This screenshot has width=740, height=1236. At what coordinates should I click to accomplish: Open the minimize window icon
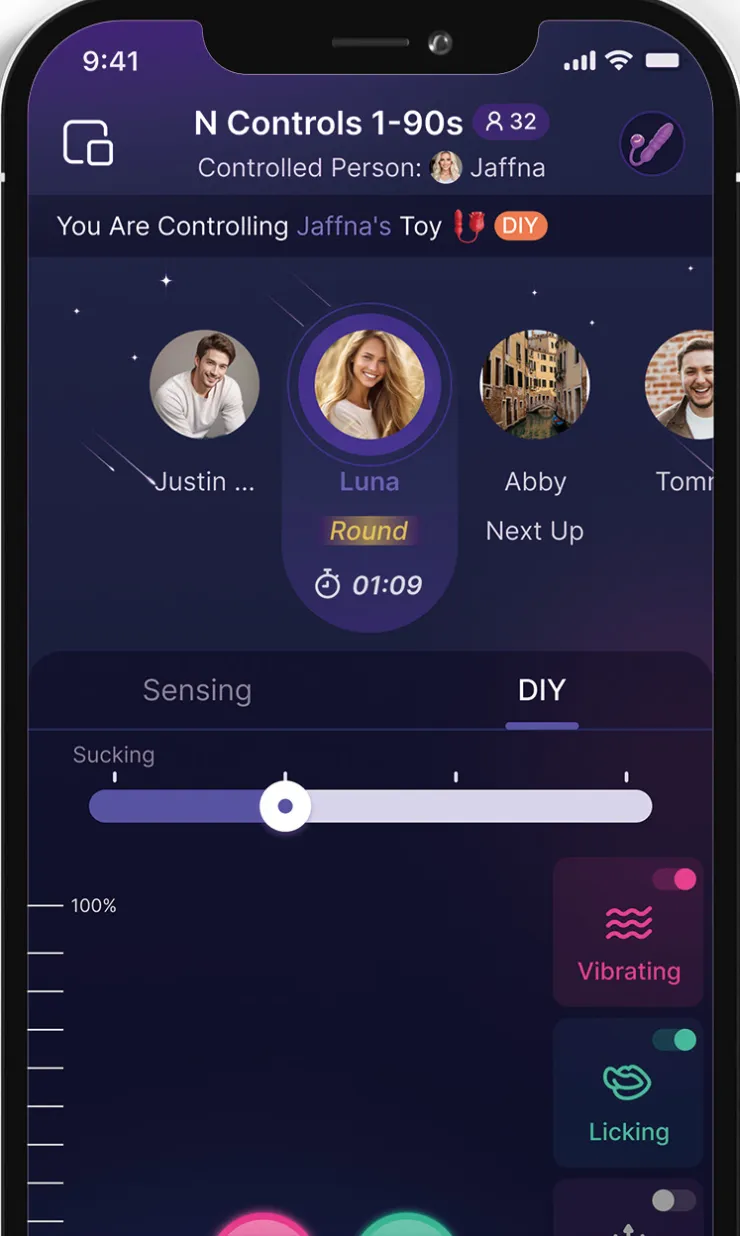coord(88,143)
